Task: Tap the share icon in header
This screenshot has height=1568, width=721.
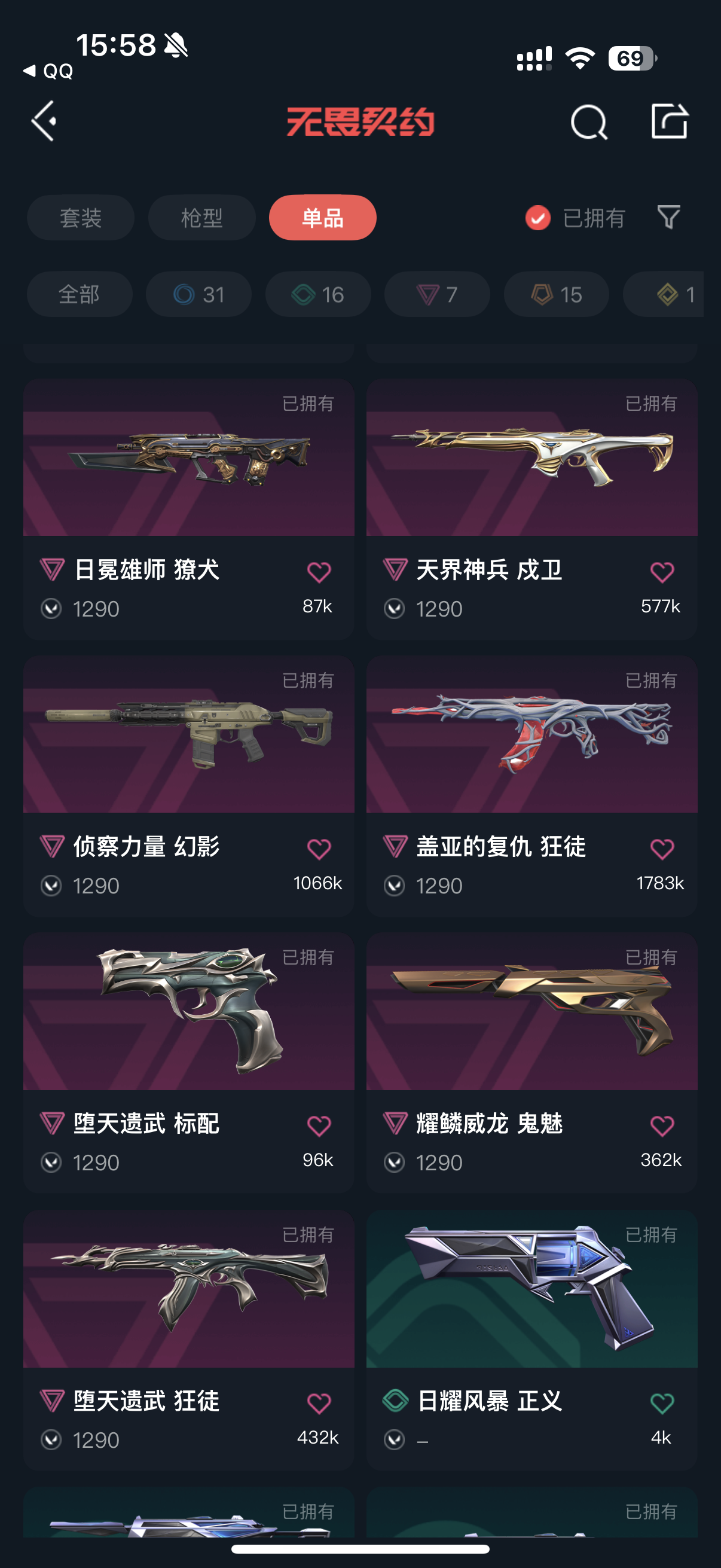Action: click(x=668, y=121)
